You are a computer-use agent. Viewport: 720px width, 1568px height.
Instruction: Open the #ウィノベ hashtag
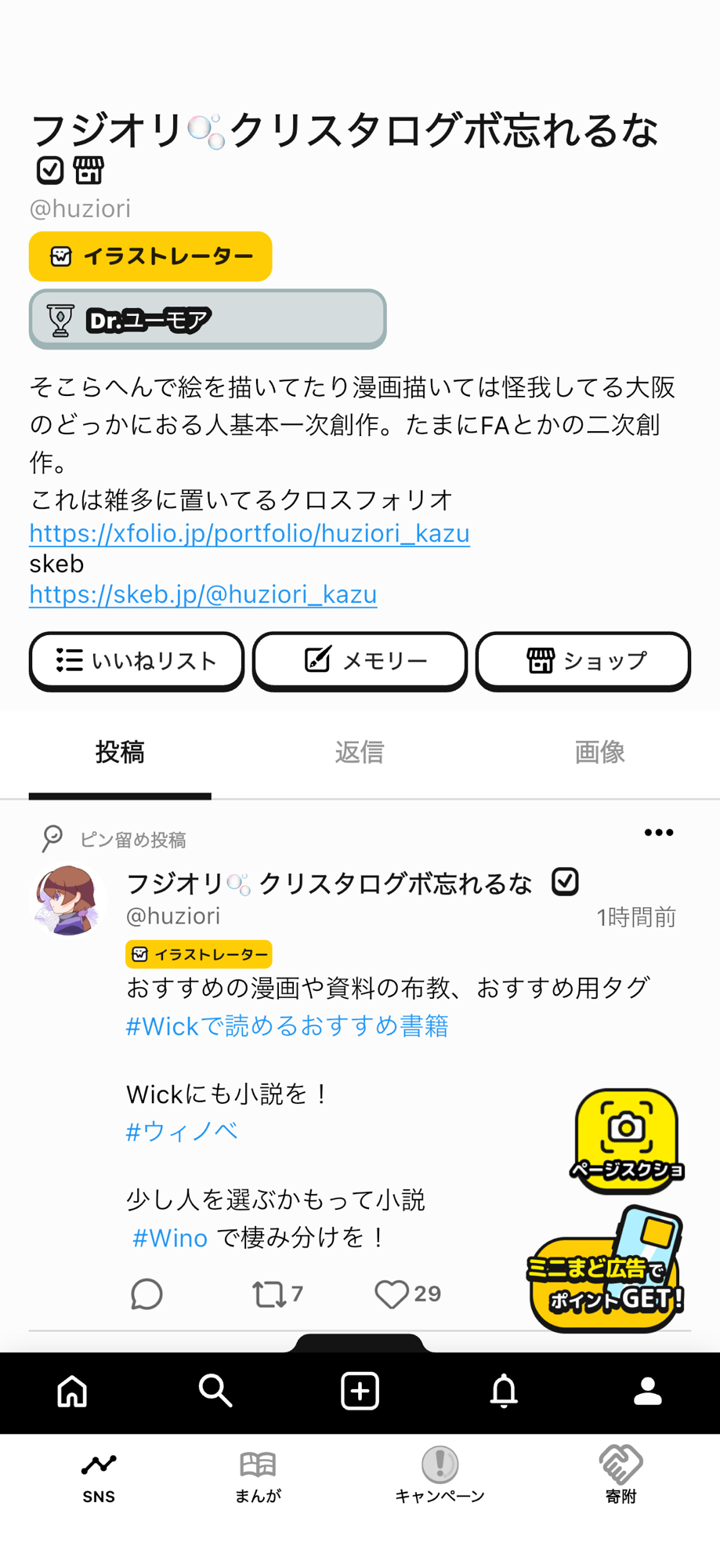pyautogui.click(x=182, y=1131)
